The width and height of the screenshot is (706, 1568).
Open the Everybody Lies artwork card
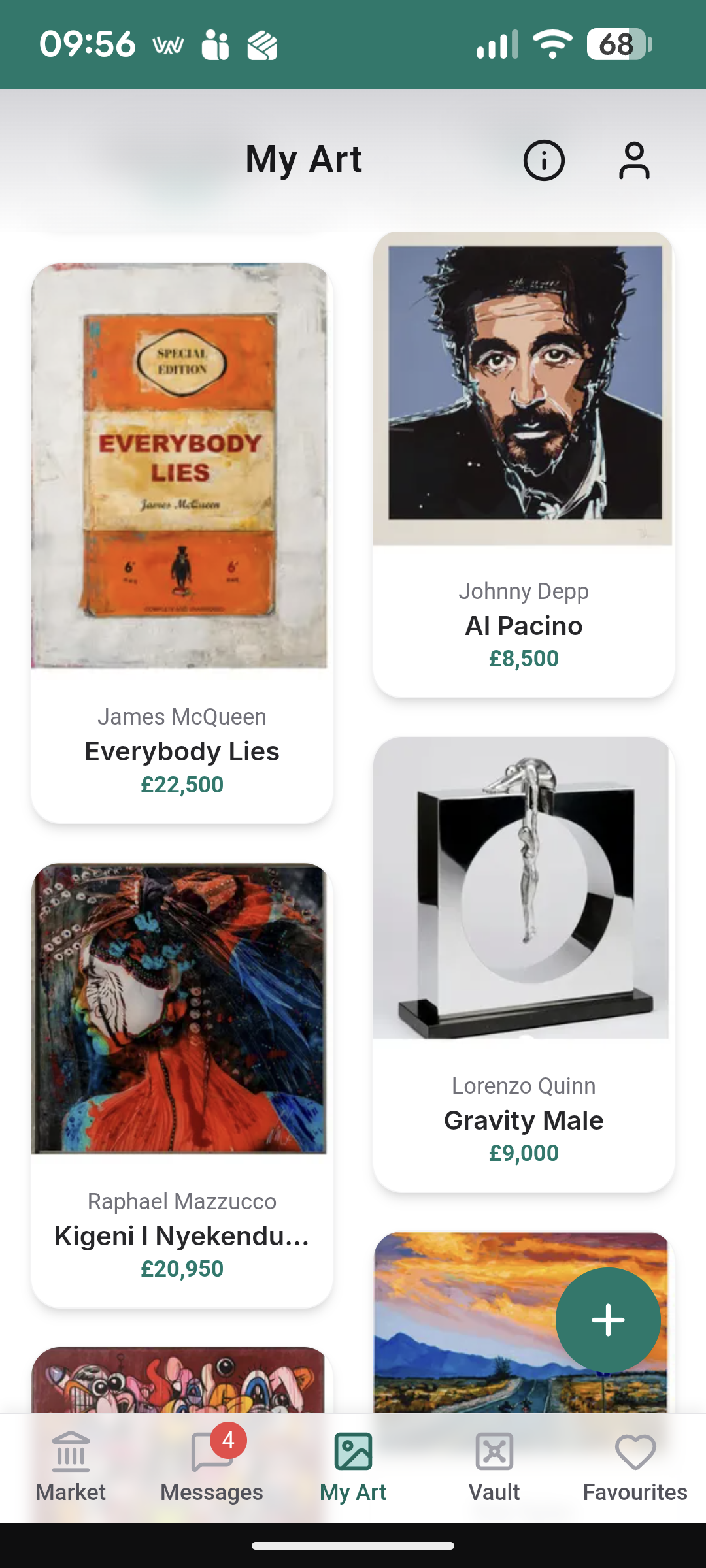tap(182, 542)
